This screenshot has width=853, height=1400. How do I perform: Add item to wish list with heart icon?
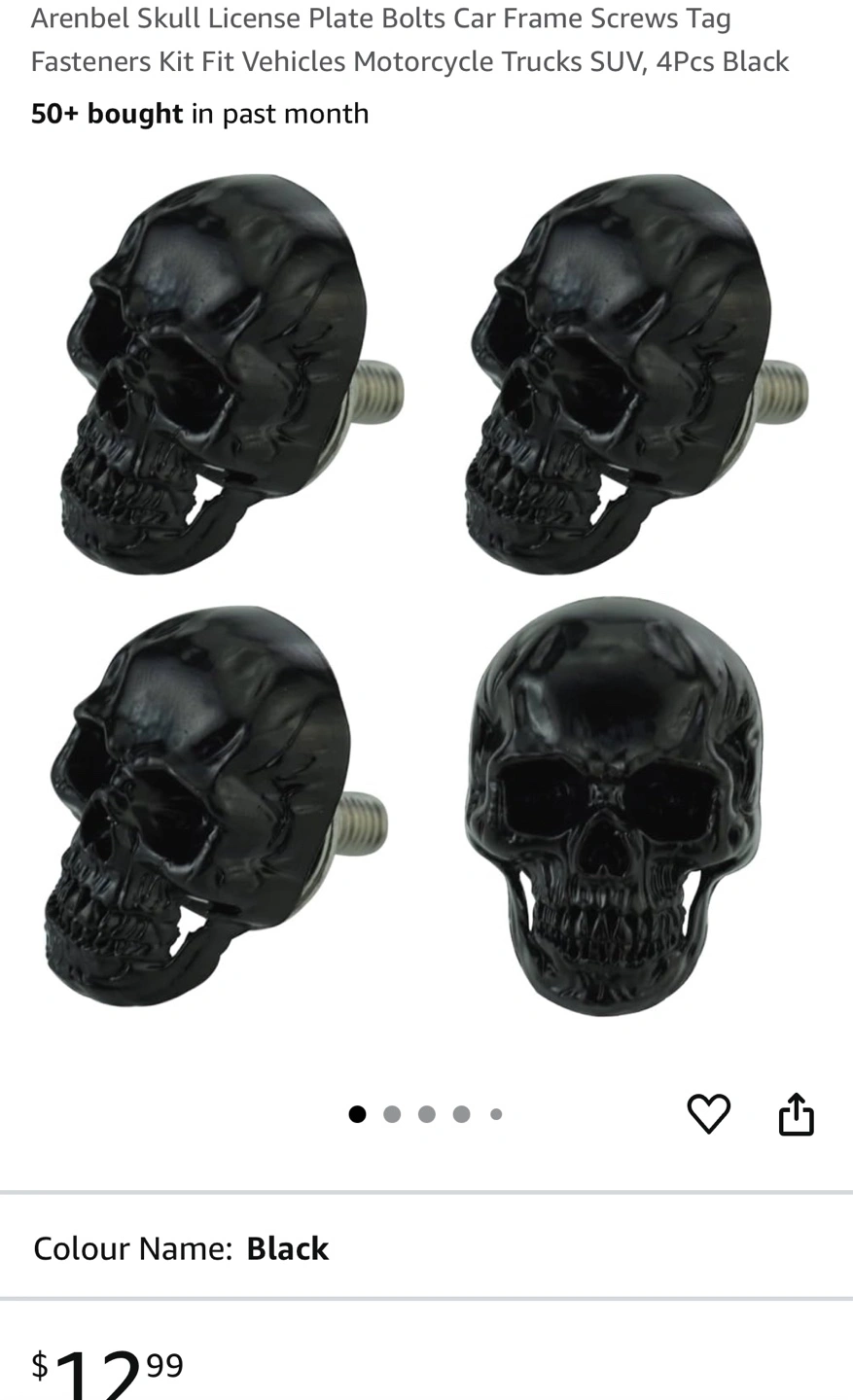coord(708,1113)
